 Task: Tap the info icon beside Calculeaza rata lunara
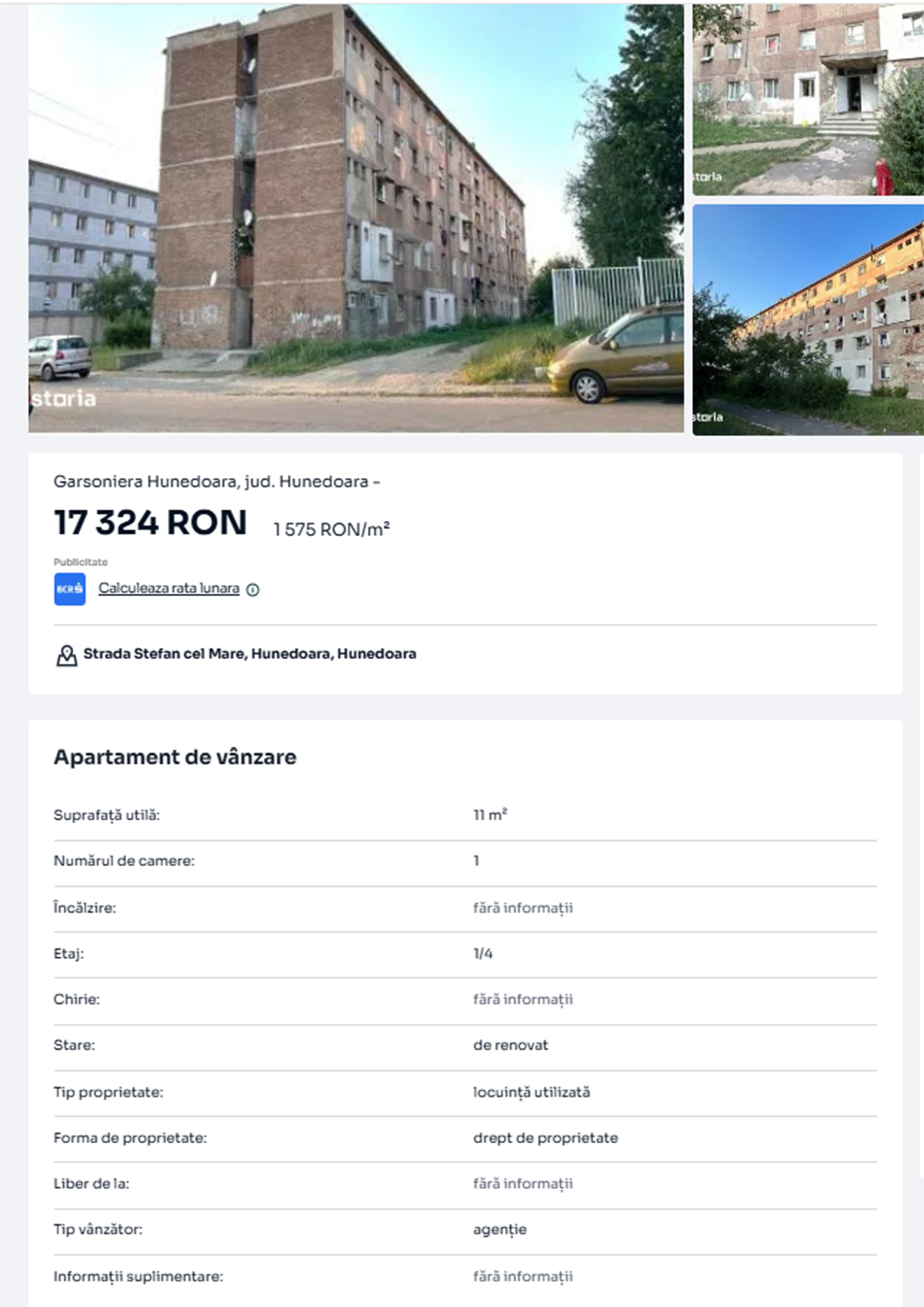point(253,590)
